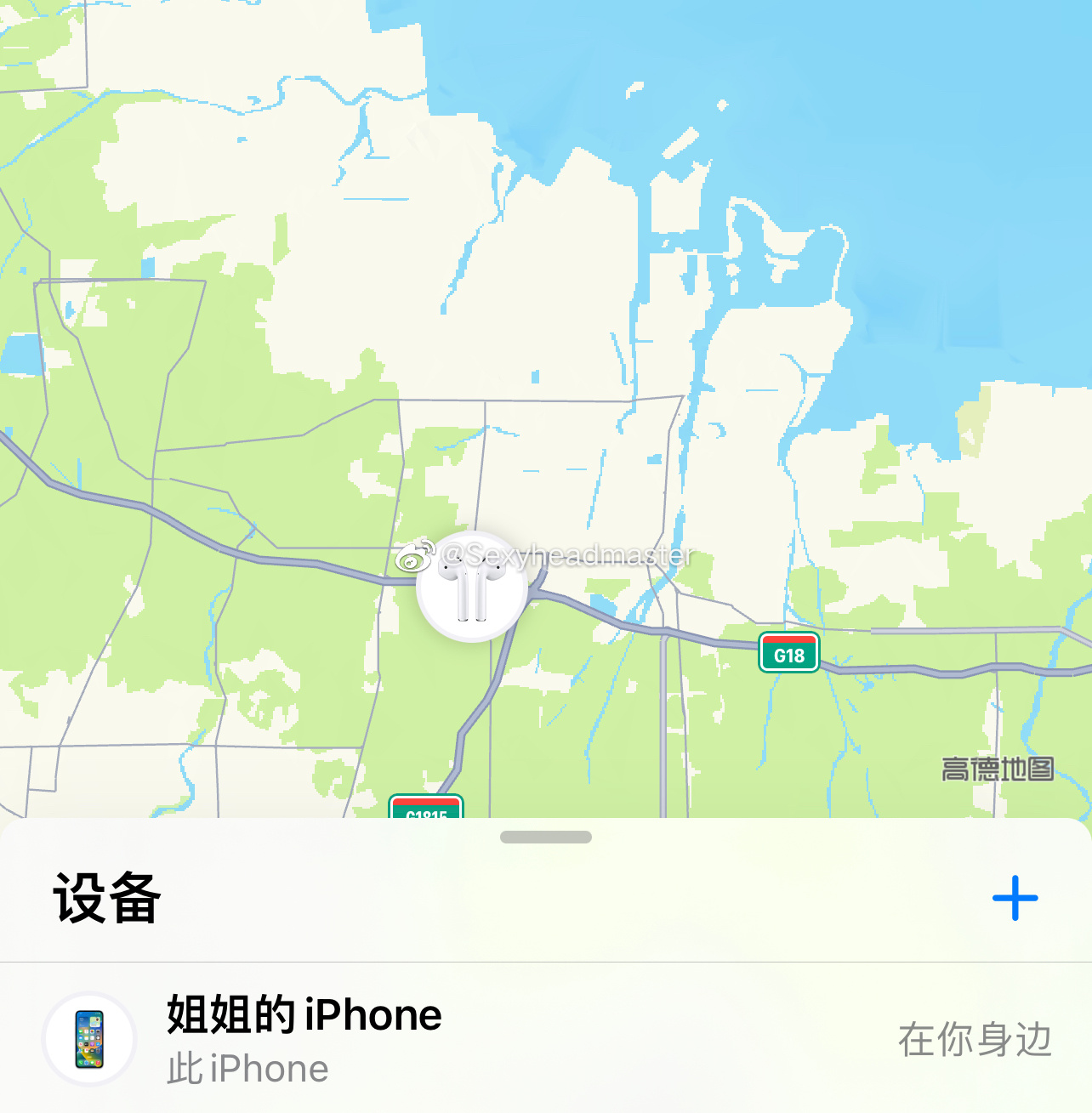The height and width of the screenshot is (1113, 1092).
Task: Tap the sheet grabber handle
Action: point(546,838)
